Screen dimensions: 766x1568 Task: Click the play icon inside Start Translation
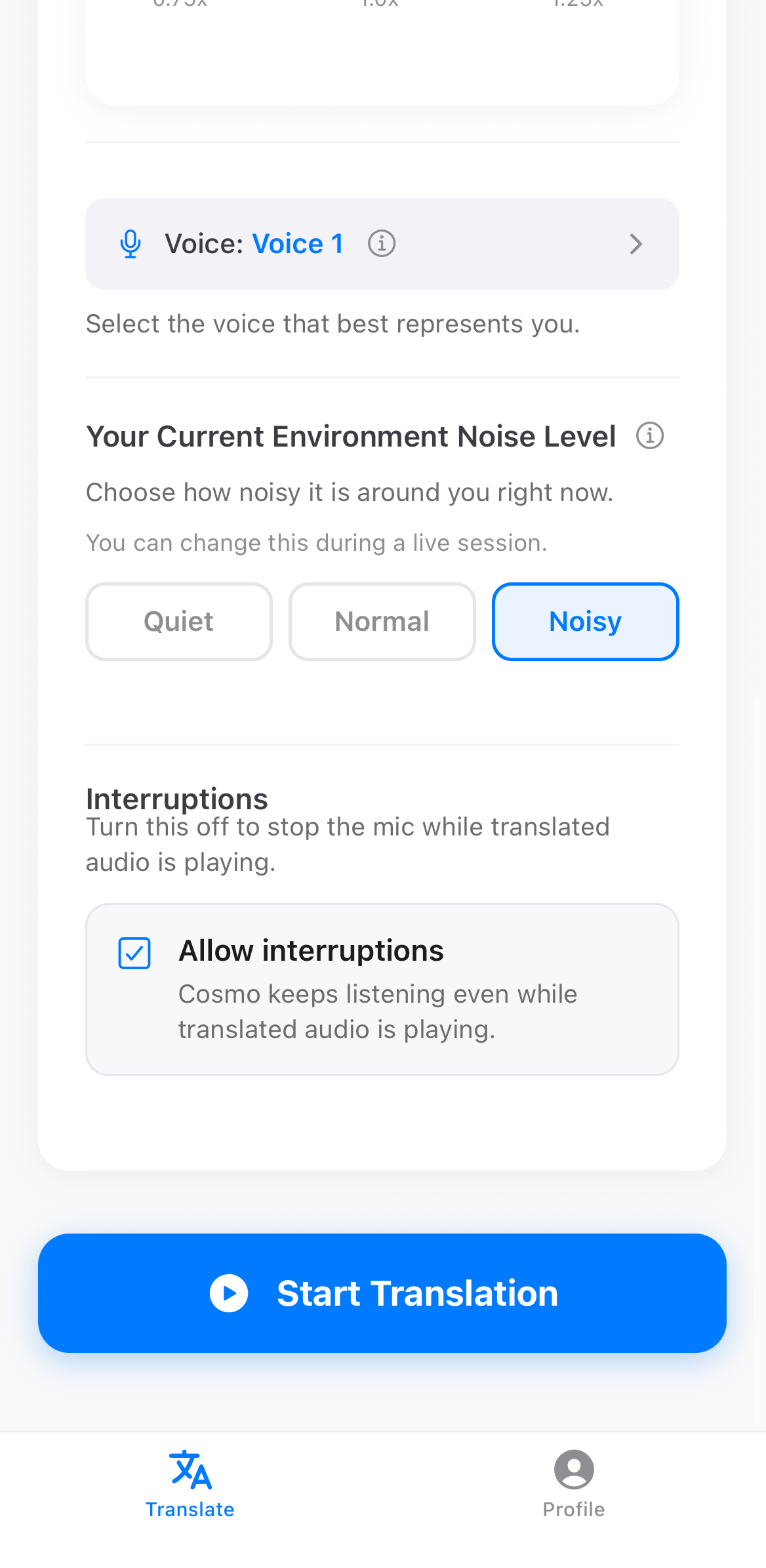(x=230, y=1293)
